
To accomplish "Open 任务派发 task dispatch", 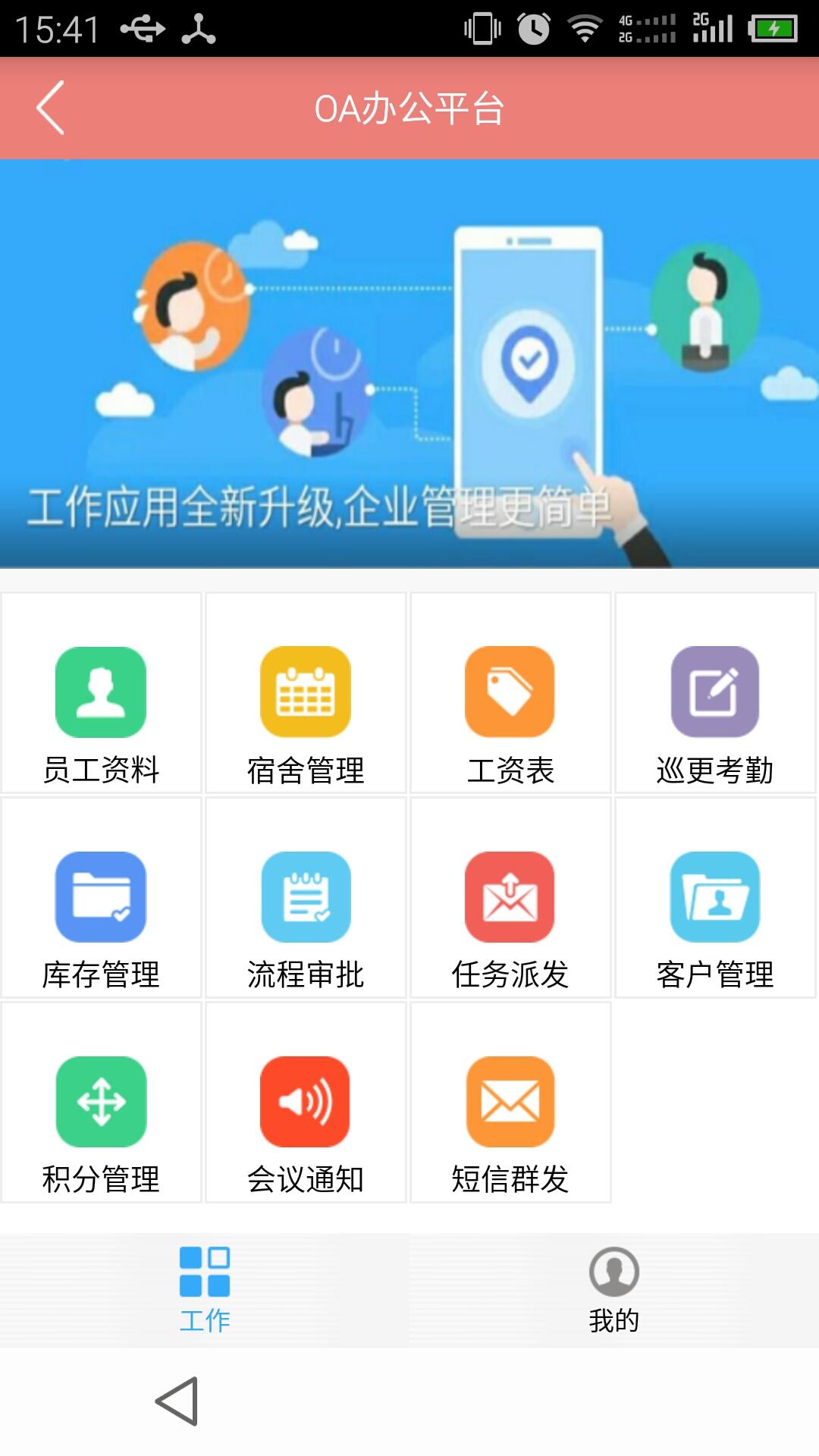I will 510,898.
